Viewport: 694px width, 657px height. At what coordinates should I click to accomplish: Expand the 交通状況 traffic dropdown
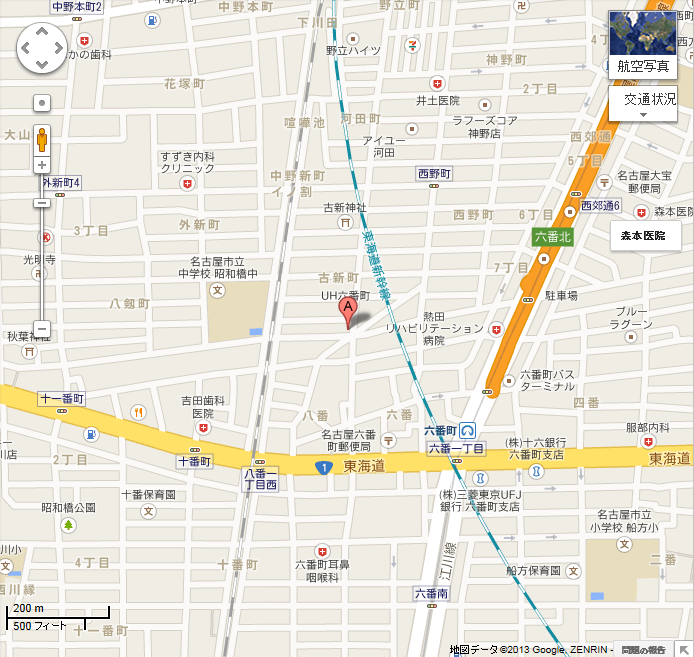(643, 104)
